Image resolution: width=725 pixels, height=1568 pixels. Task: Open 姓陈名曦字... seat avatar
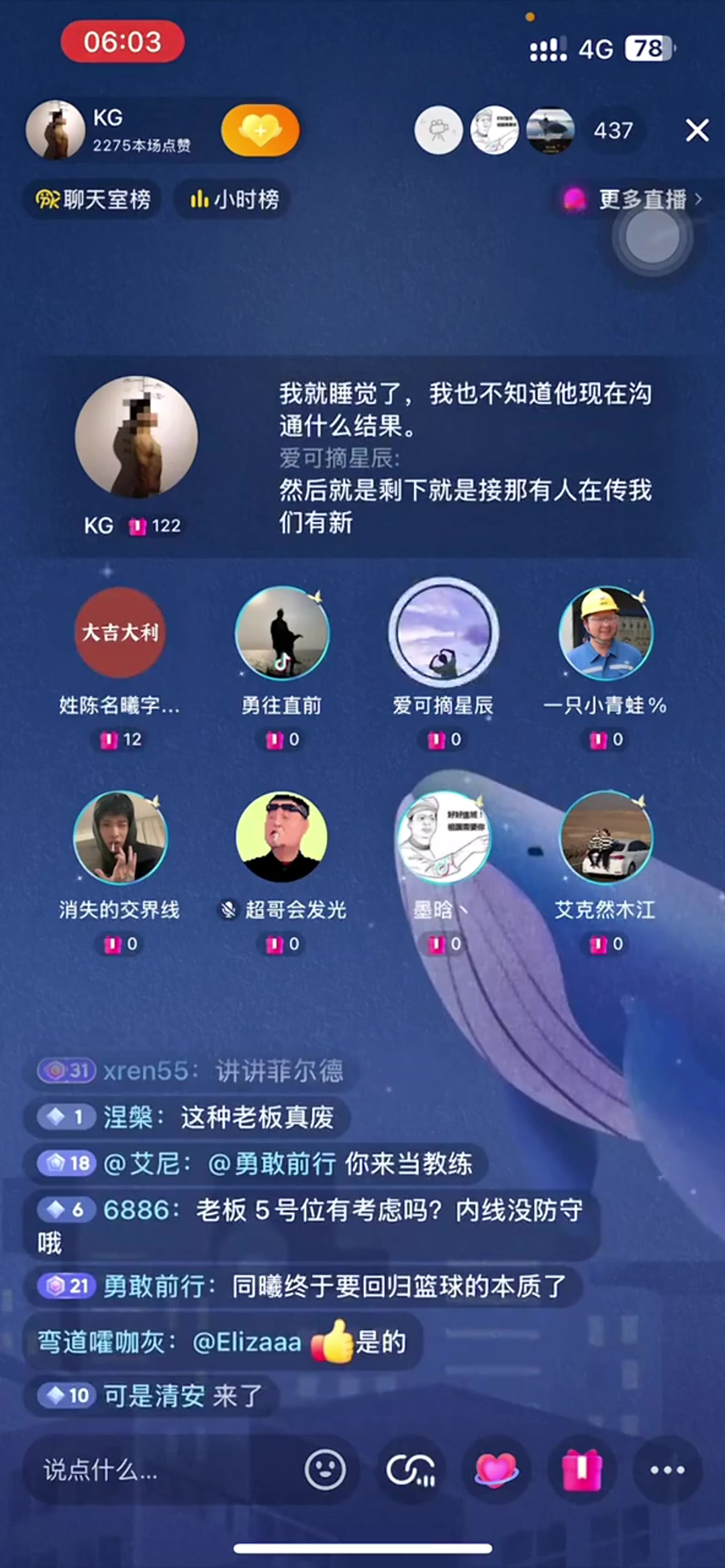coord(120,632)
